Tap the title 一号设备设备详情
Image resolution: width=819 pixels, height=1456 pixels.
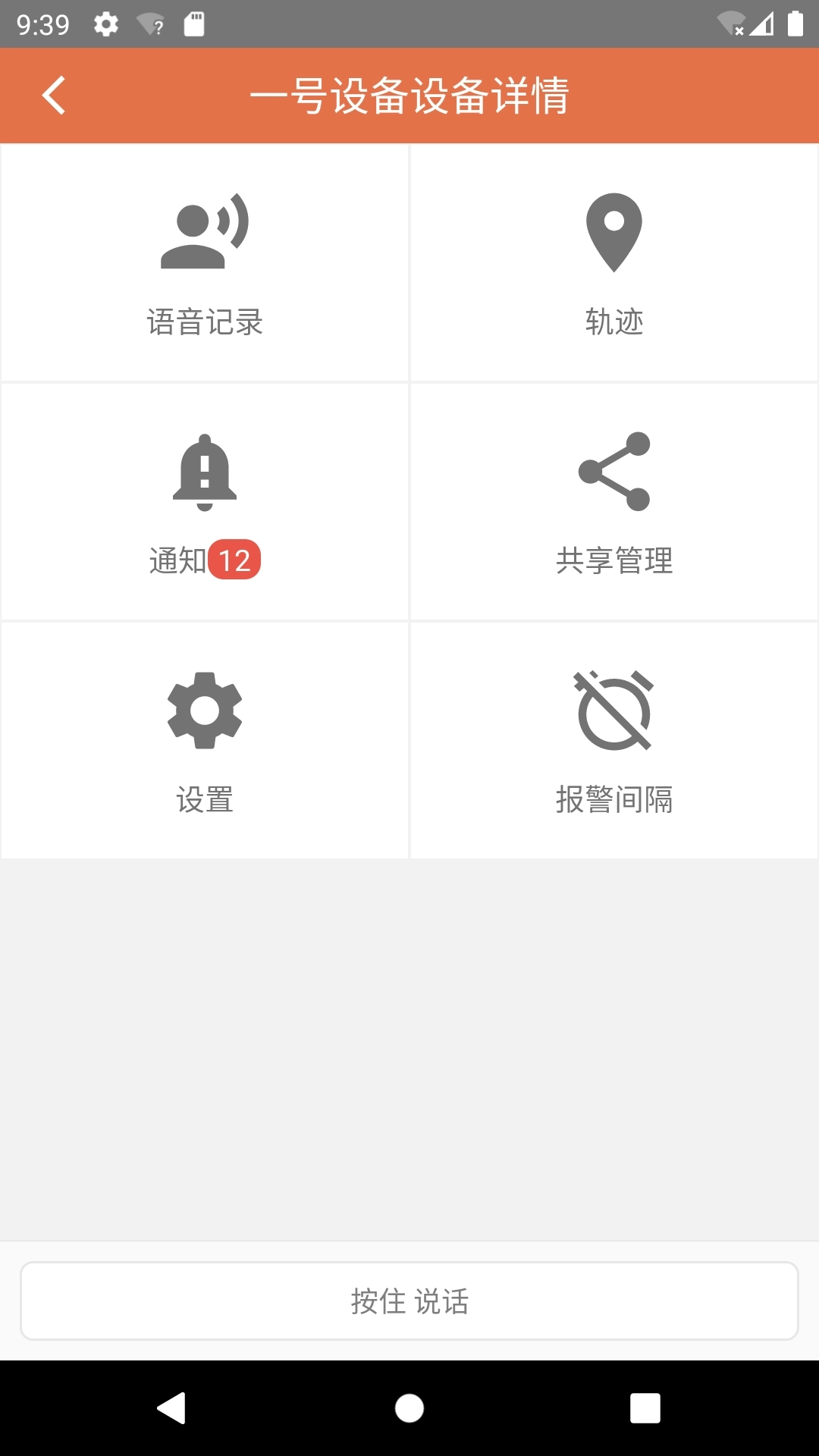(409, 95)
